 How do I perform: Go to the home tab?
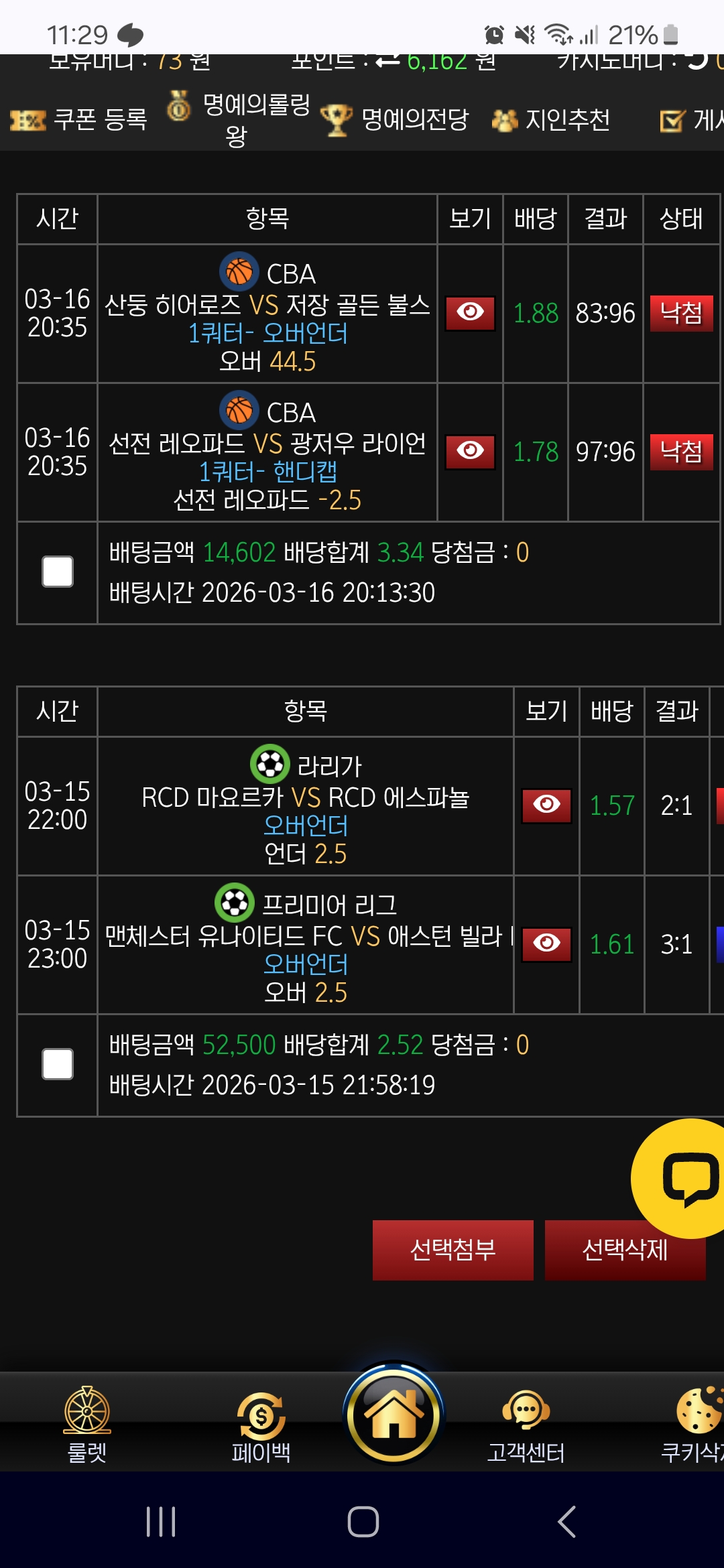[x=394, y=1413]
